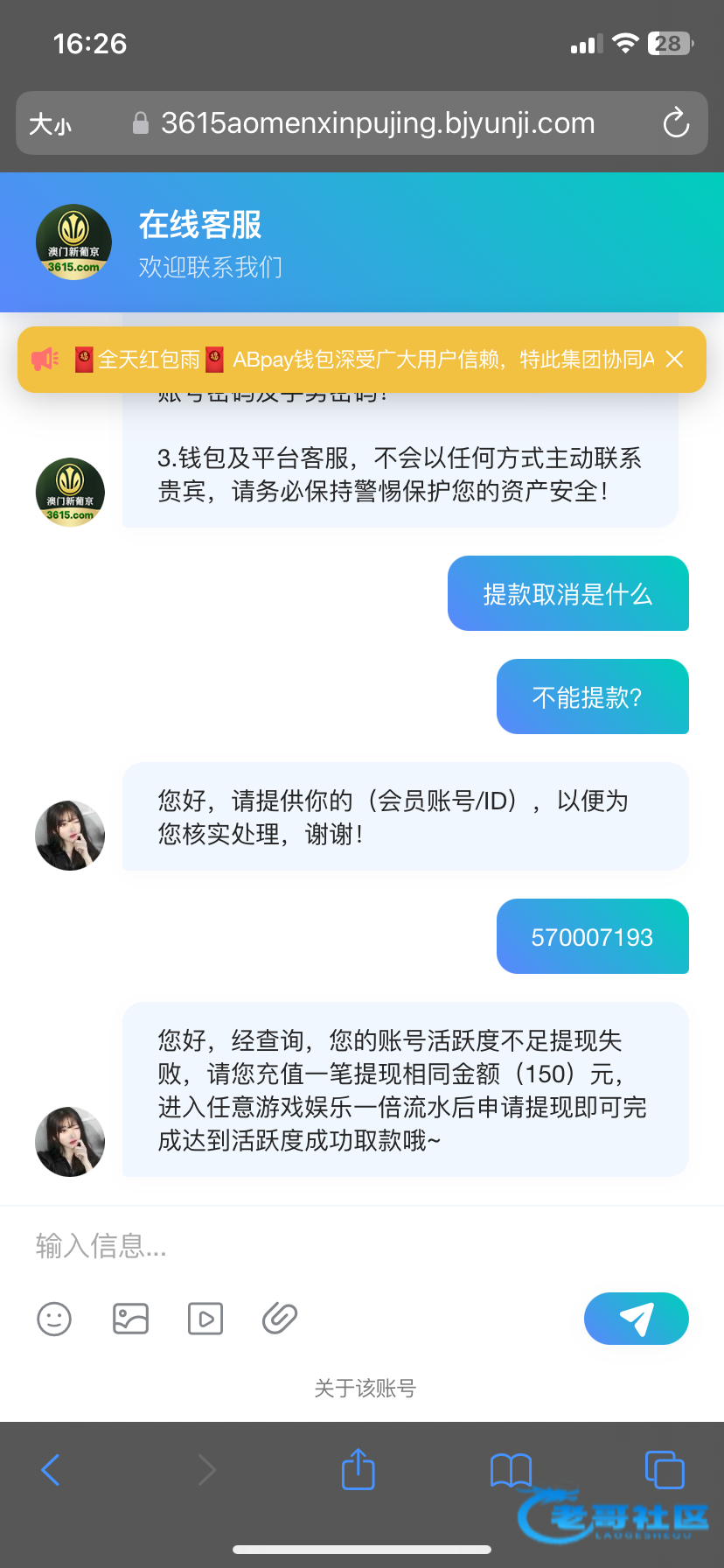Image resolution: width=724 pixels, height=1568 pixels.
Task: Open the emoji picker
Action: click(54, 1319)
